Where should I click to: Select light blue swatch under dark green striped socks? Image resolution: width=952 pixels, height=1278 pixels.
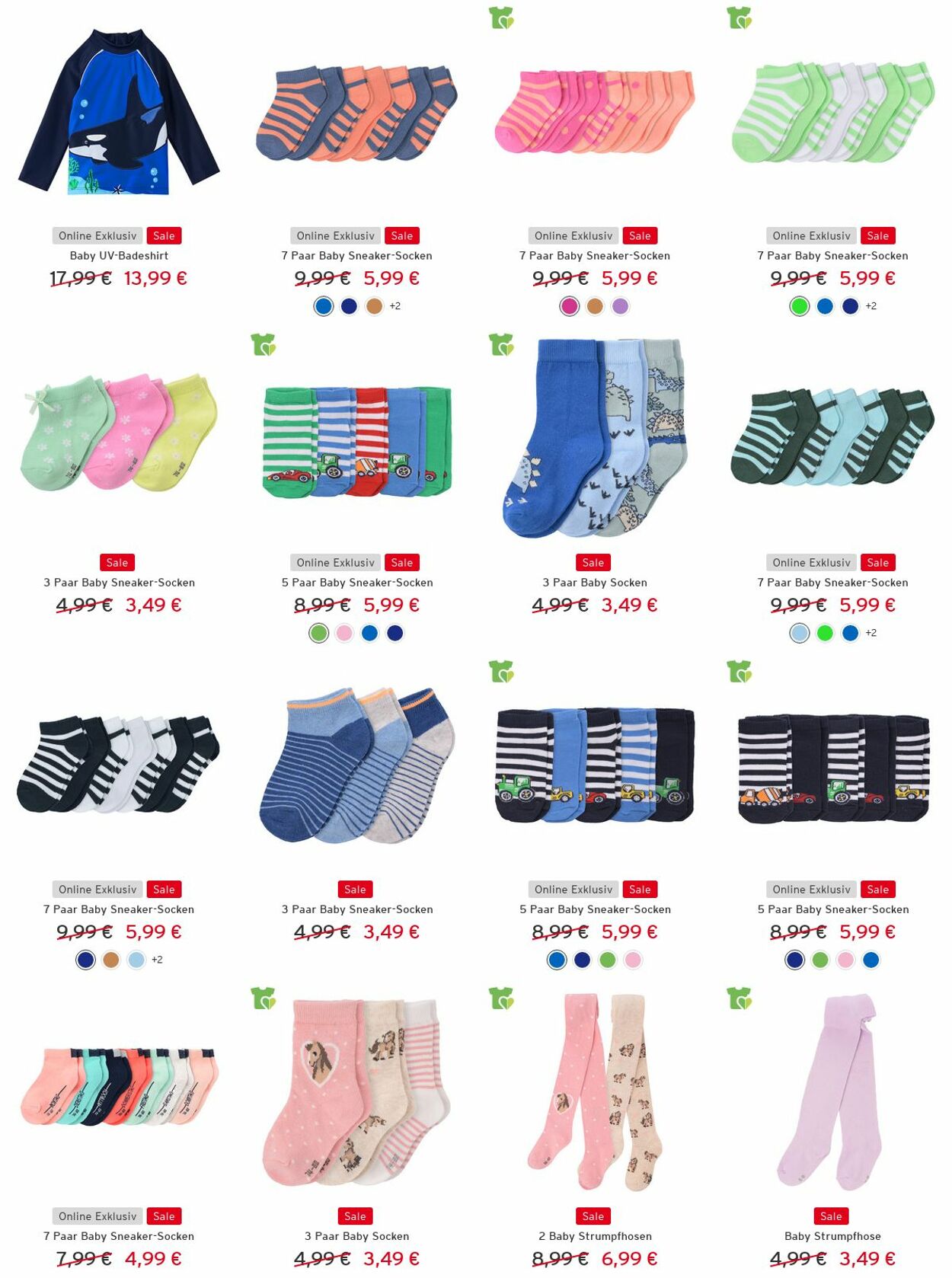point(799,633)
